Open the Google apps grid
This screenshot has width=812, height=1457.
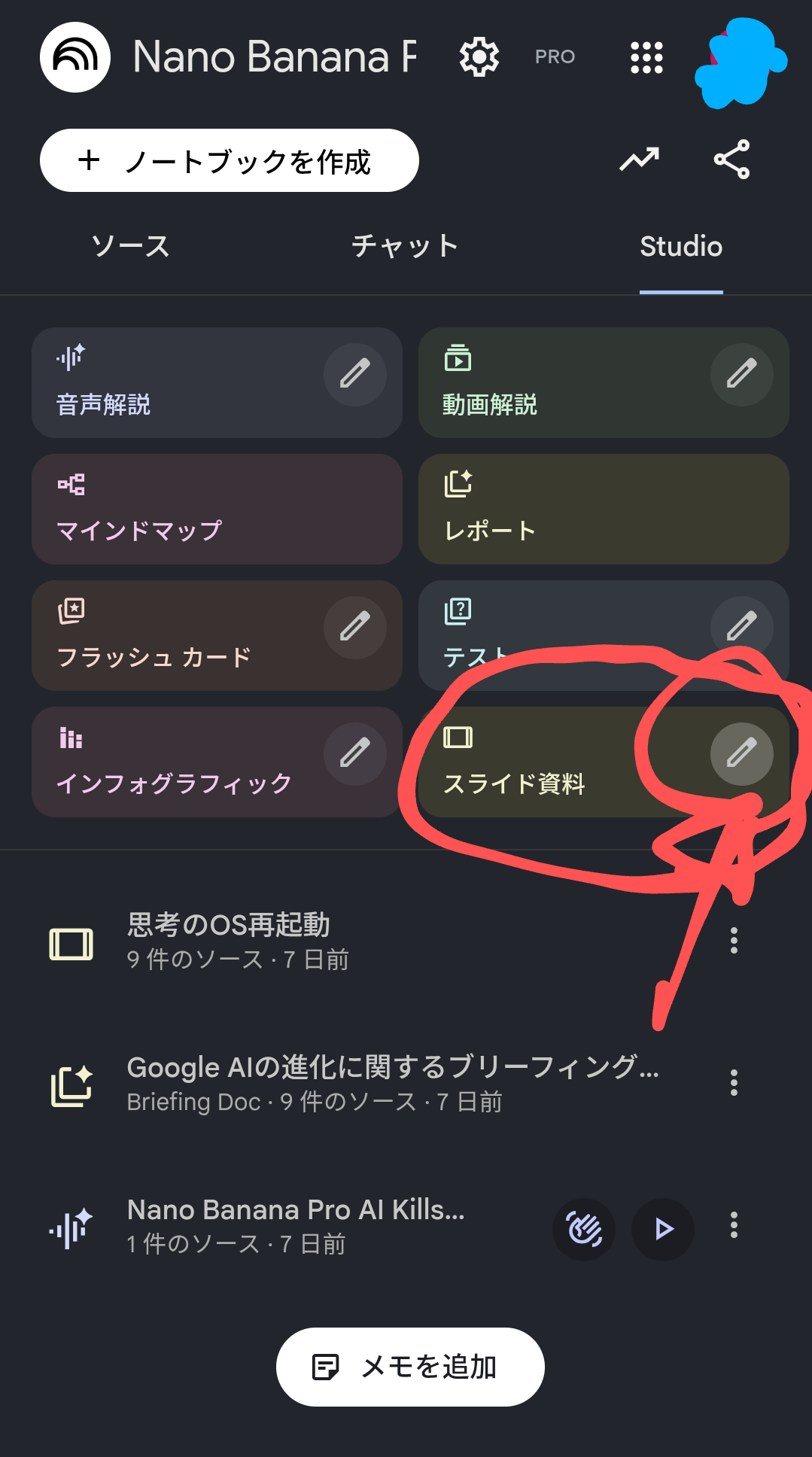[646, 57]
